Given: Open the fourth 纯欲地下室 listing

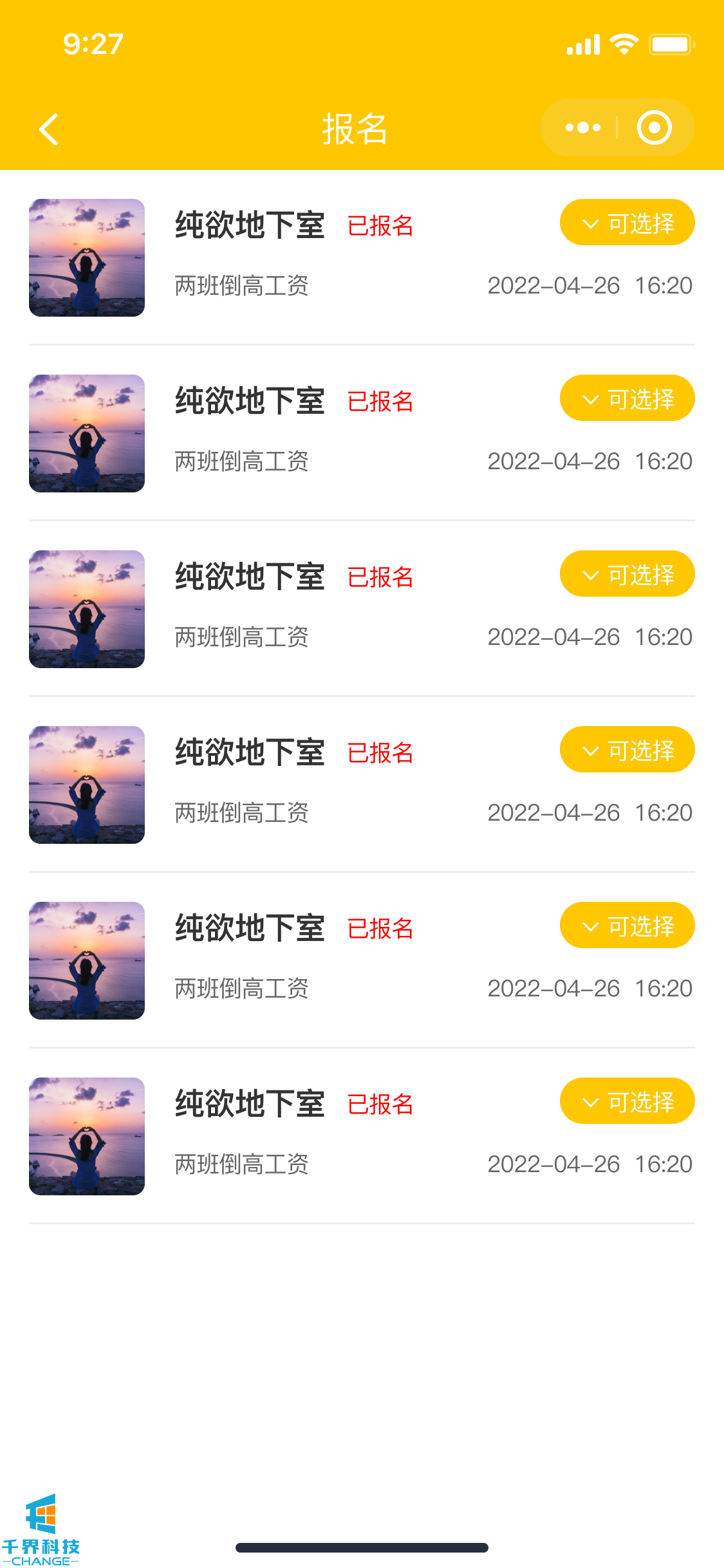Looking at the screenshot, I should tap(250, 752).
